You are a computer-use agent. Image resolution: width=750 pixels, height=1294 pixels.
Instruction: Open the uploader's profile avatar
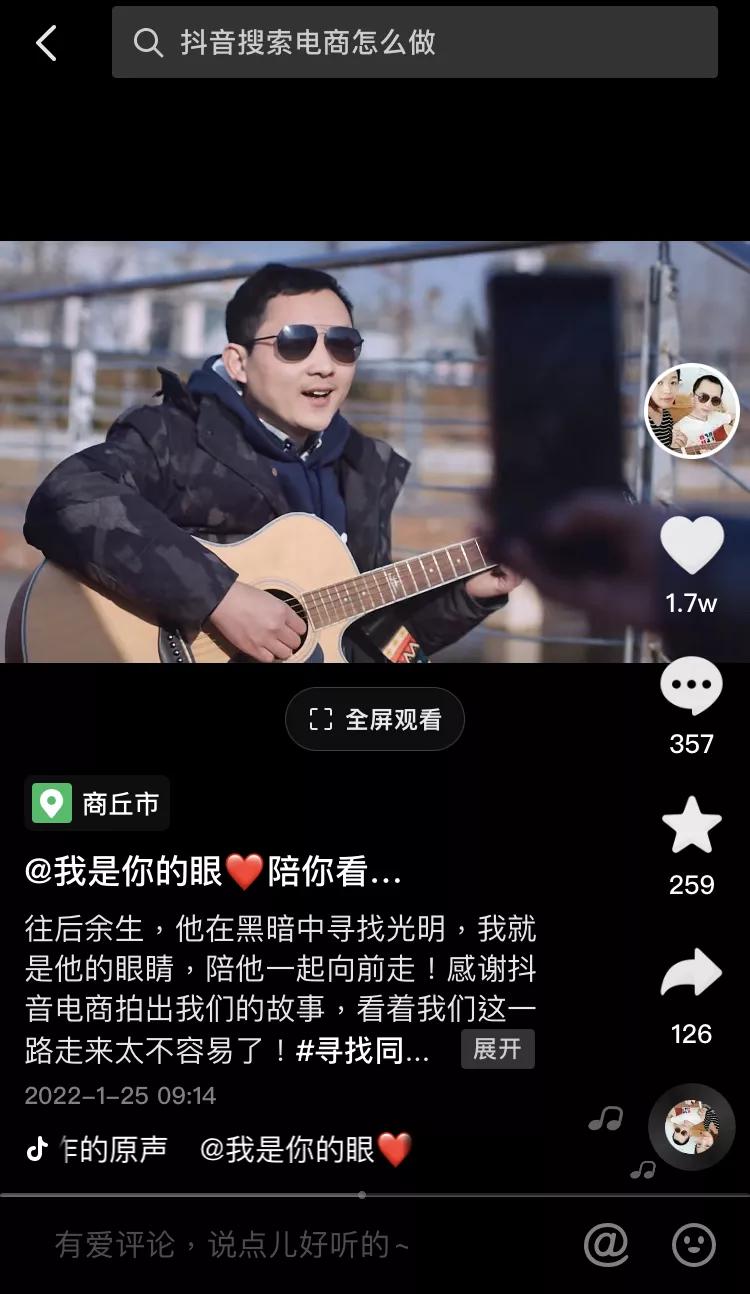pos(690,407)
